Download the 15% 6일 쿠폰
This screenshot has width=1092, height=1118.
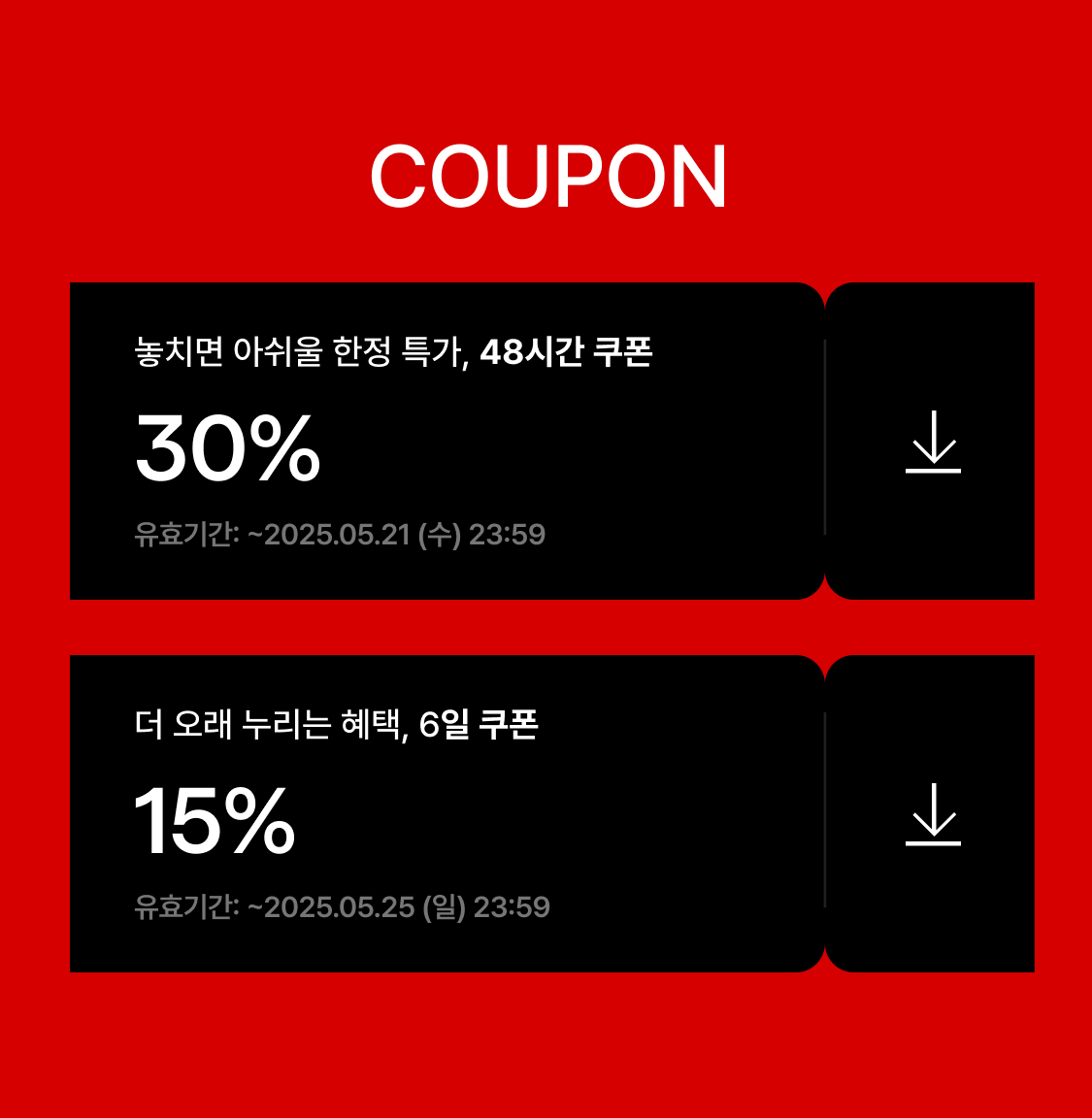click(932, 815)
